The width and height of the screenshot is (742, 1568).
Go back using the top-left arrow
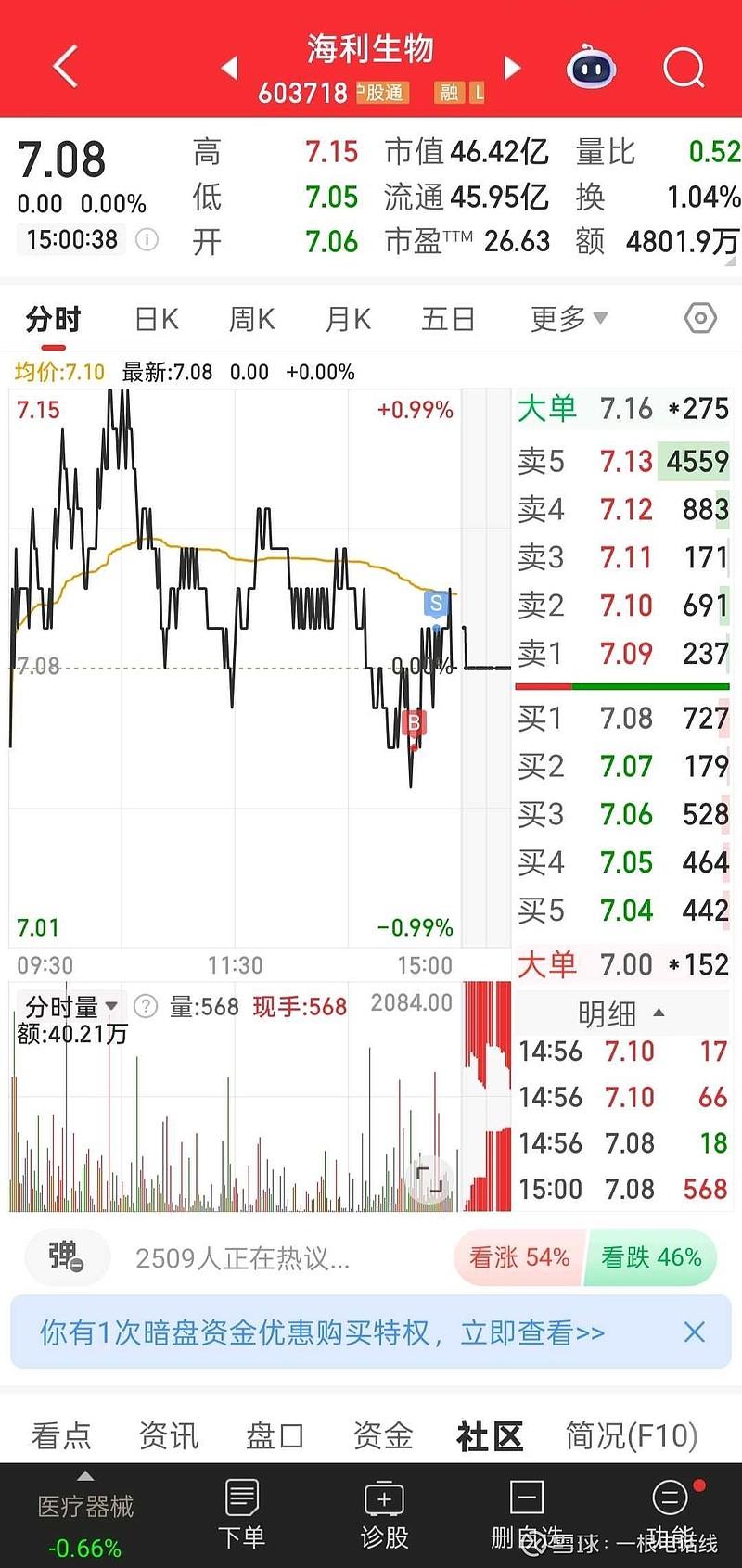[65, 68]
